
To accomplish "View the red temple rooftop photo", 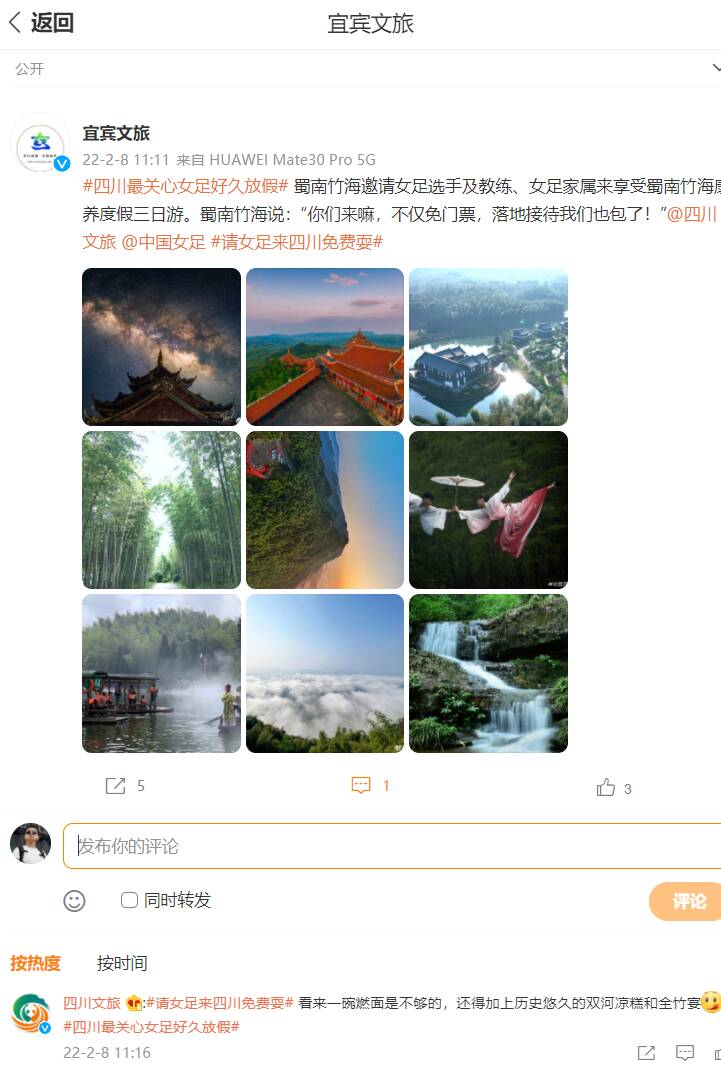I will (x=325, y=347).
